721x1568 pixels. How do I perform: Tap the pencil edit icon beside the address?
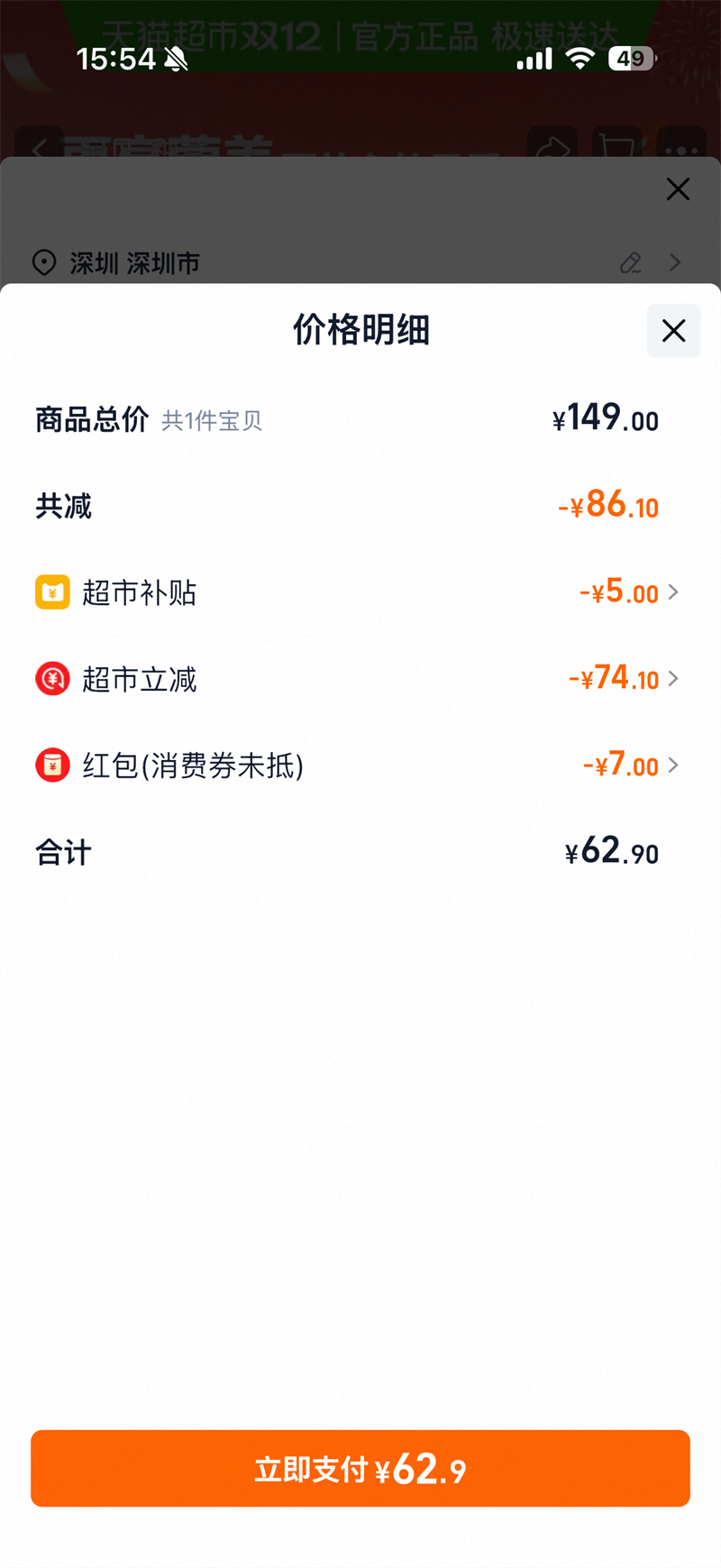[x=632, y=262]
